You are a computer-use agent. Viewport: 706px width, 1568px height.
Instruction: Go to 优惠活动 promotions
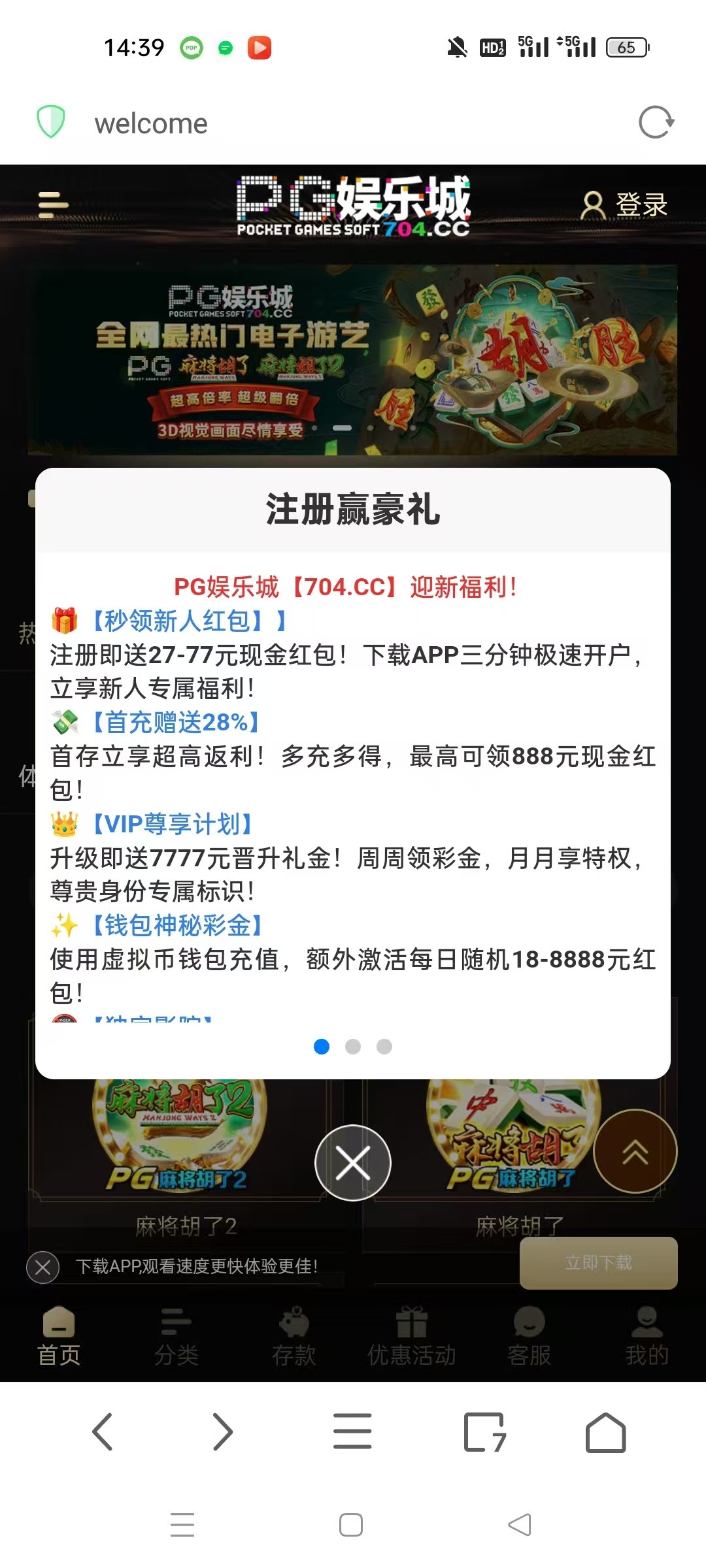(412, 1337)
